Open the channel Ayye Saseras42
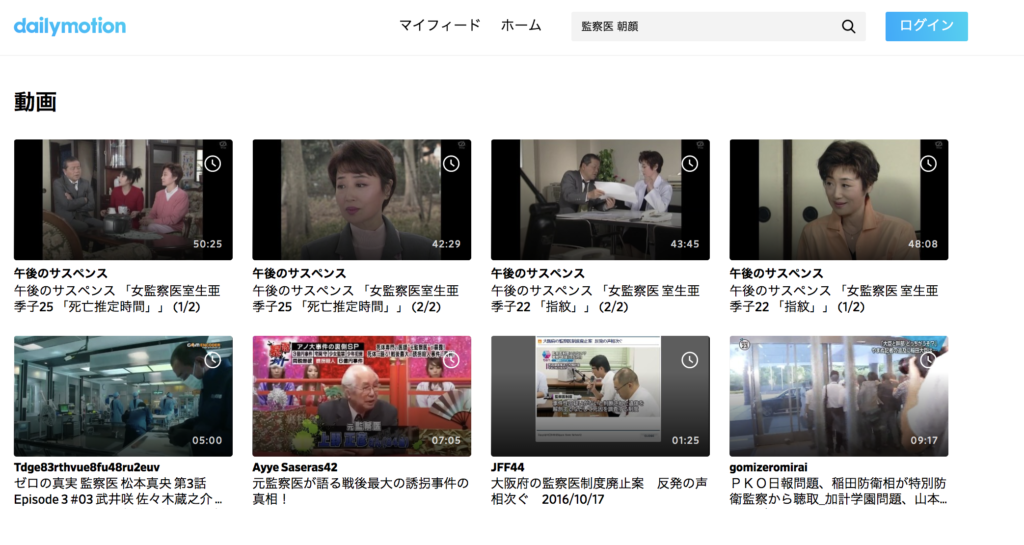This screenshot has width=1024, height=545. pyautogui.click(x=295, y=467)
